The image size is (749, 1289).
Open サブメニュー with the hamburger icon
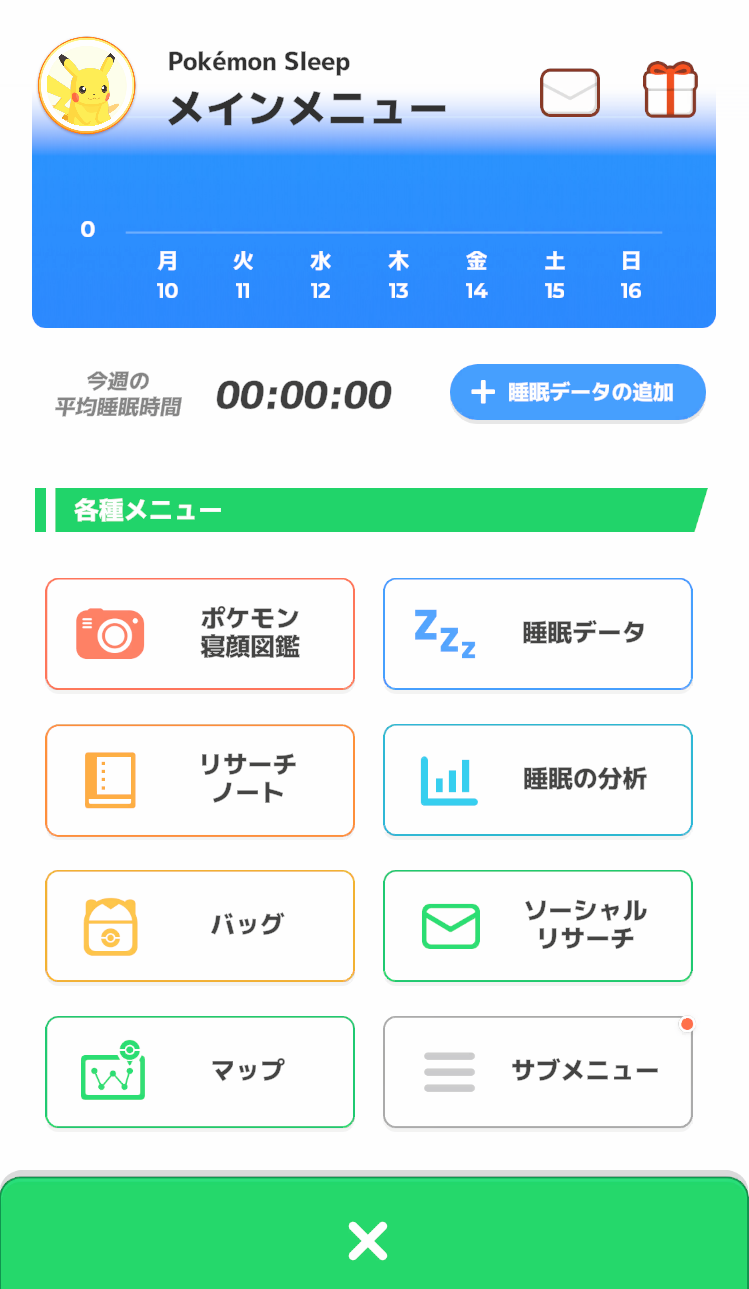point(537,1071)
